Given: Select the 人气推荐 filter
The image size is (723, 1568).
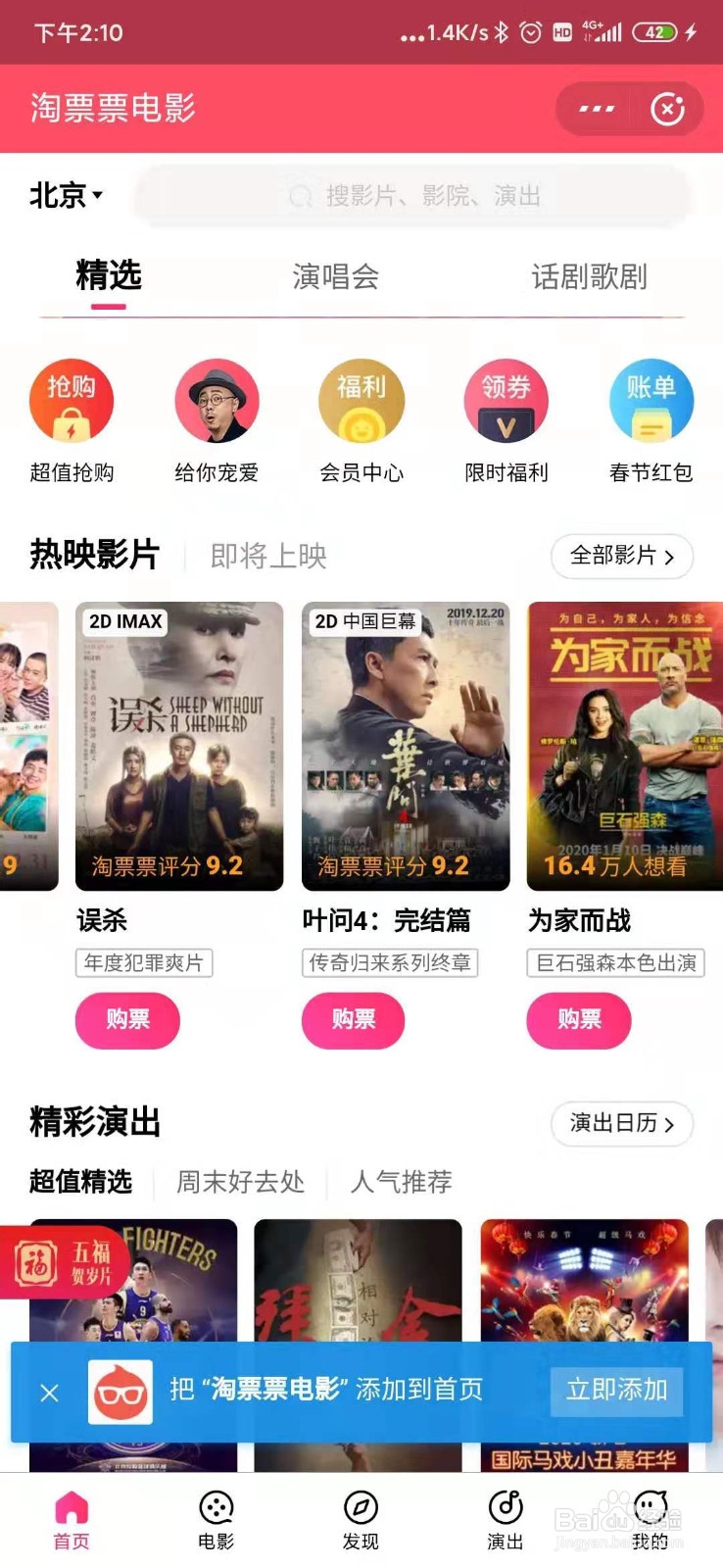Looking at the screenshot, I should click(x=402, y=1182).
